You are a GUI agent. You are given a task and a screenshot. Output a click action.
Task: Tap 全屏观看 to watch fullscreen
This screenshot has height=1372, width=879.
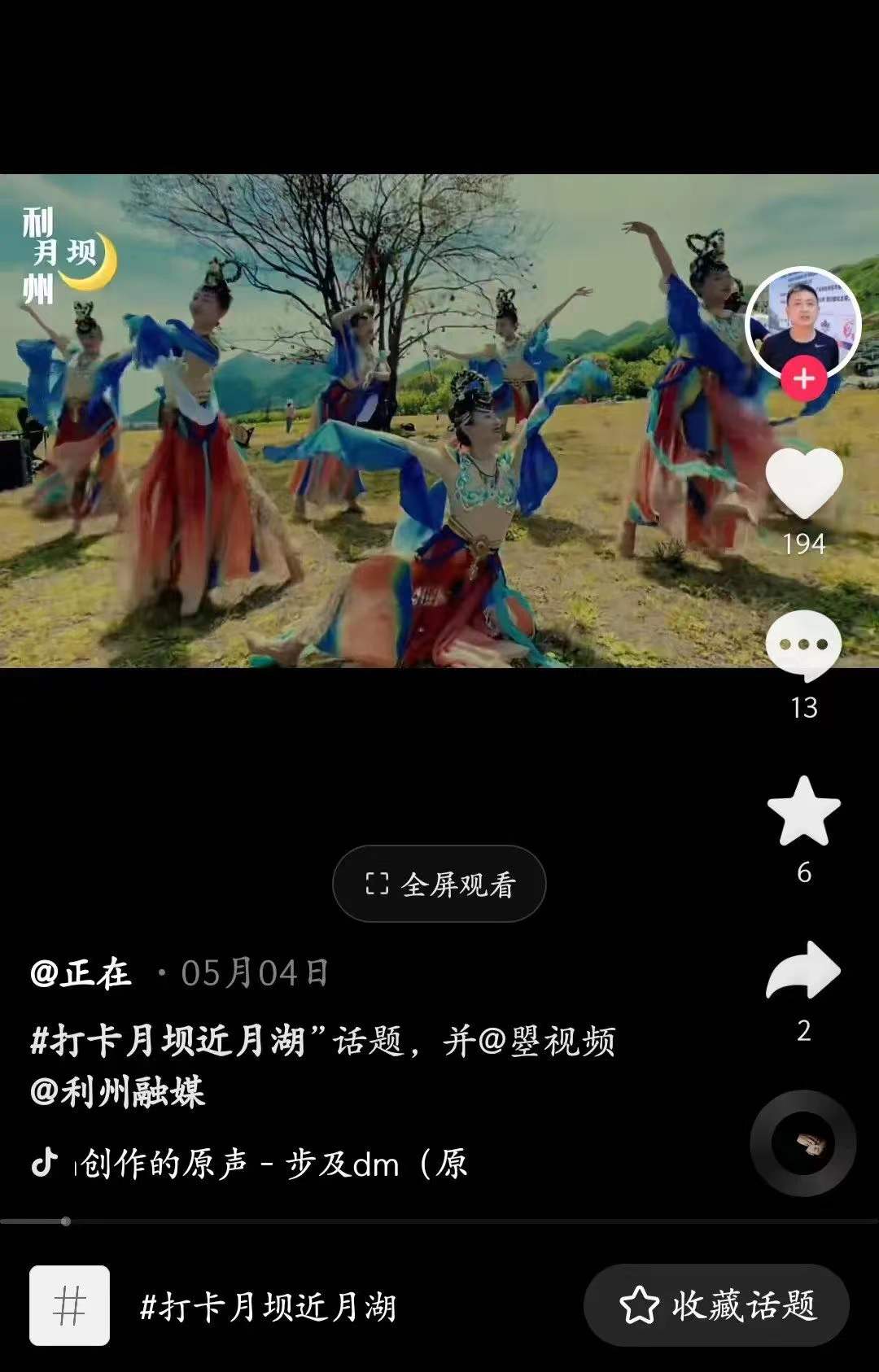tap(439, 884)
